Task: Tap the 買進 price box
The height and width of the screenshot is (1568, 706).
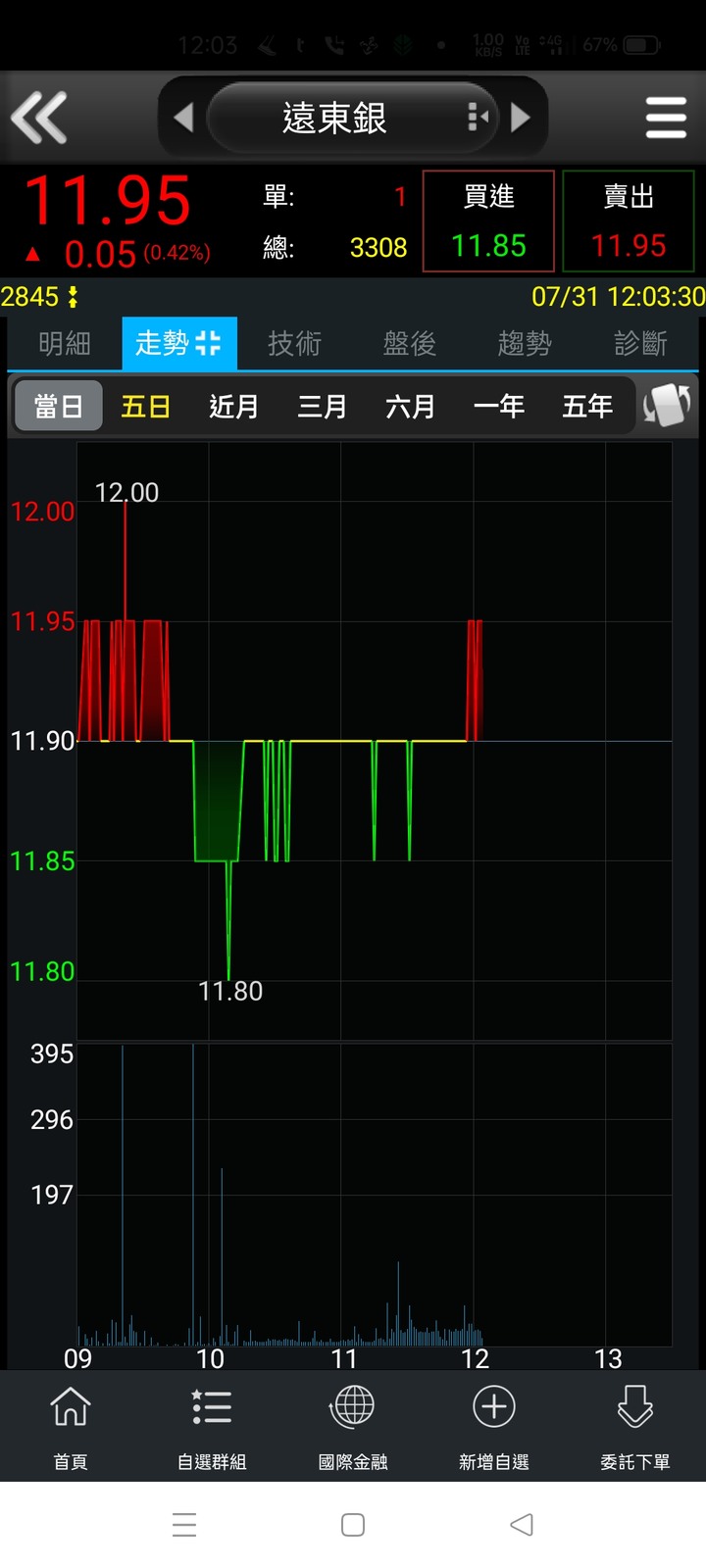Action: (488, 221)
